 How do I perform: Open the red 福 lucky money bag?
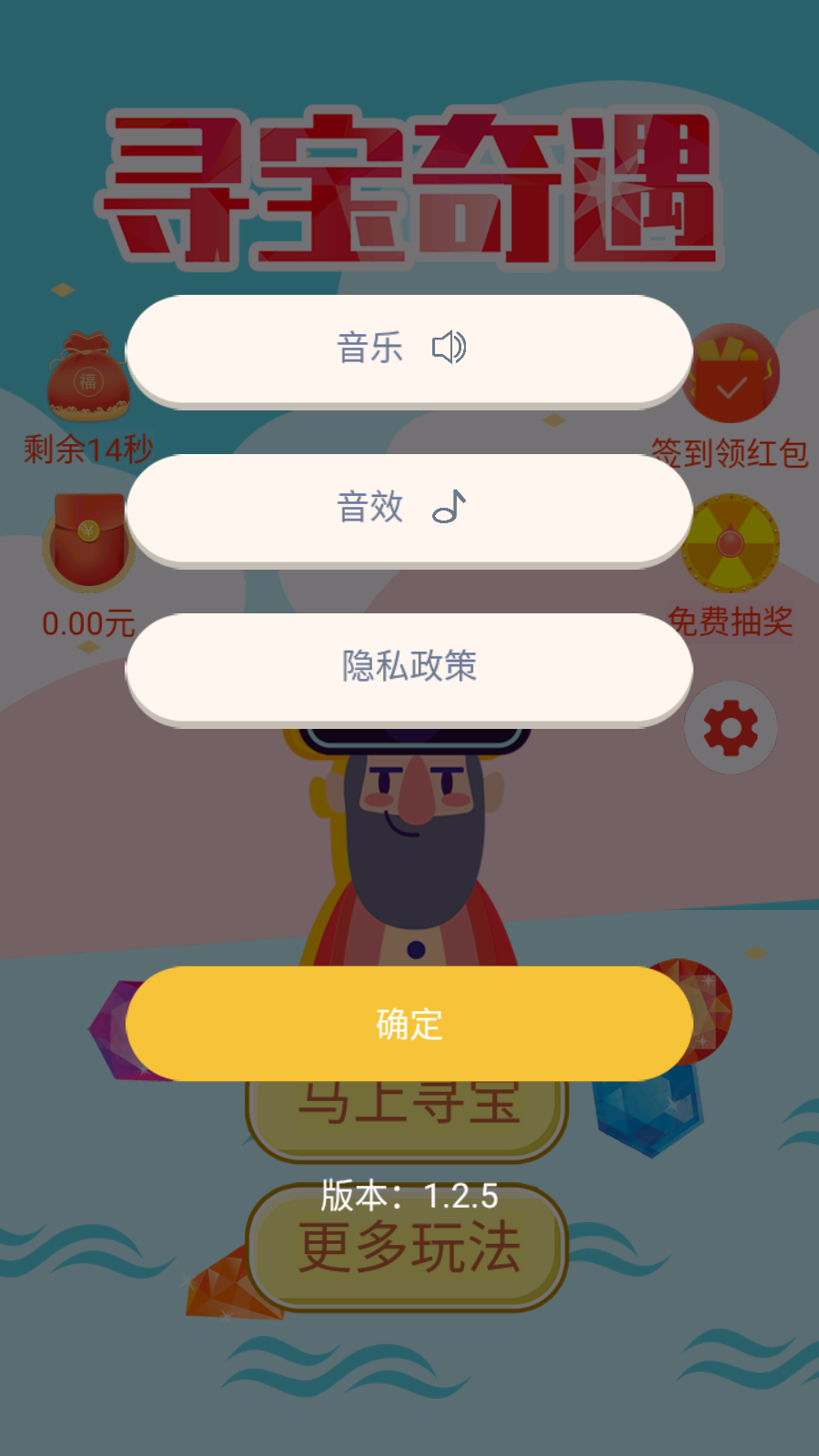[88, 378]
